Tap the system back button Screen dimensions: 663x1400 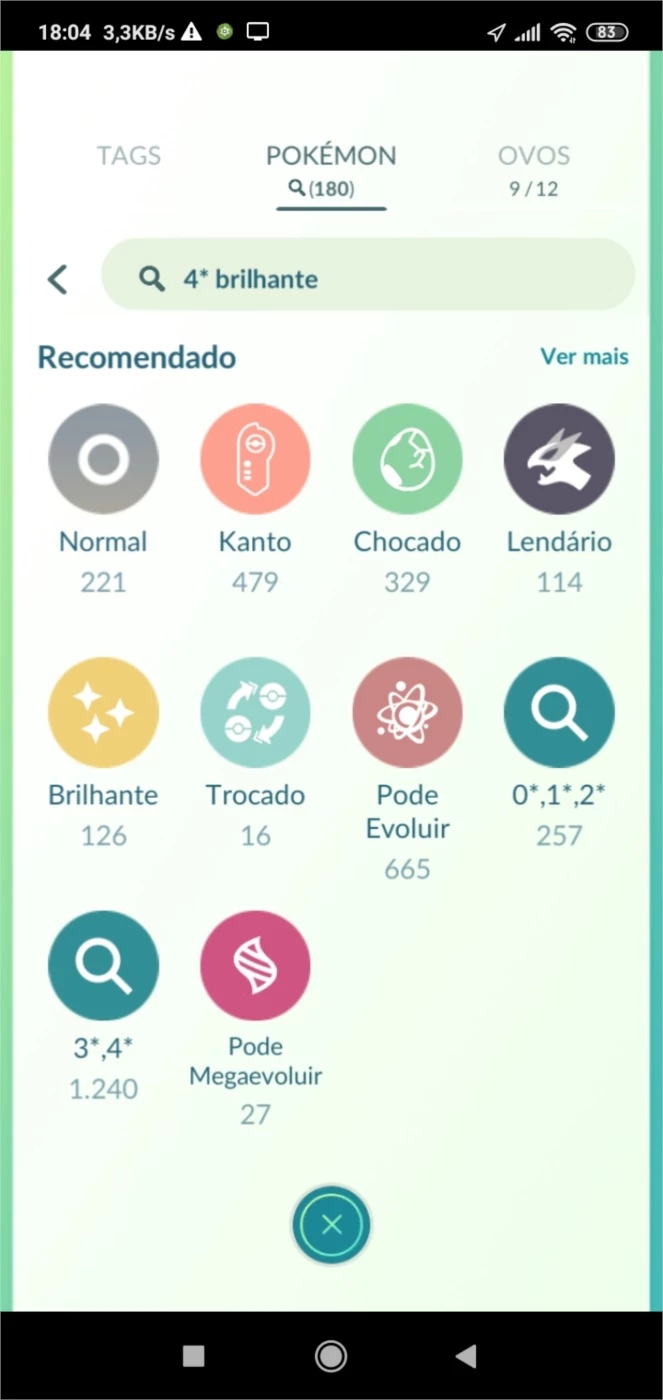coord(465,1356)
